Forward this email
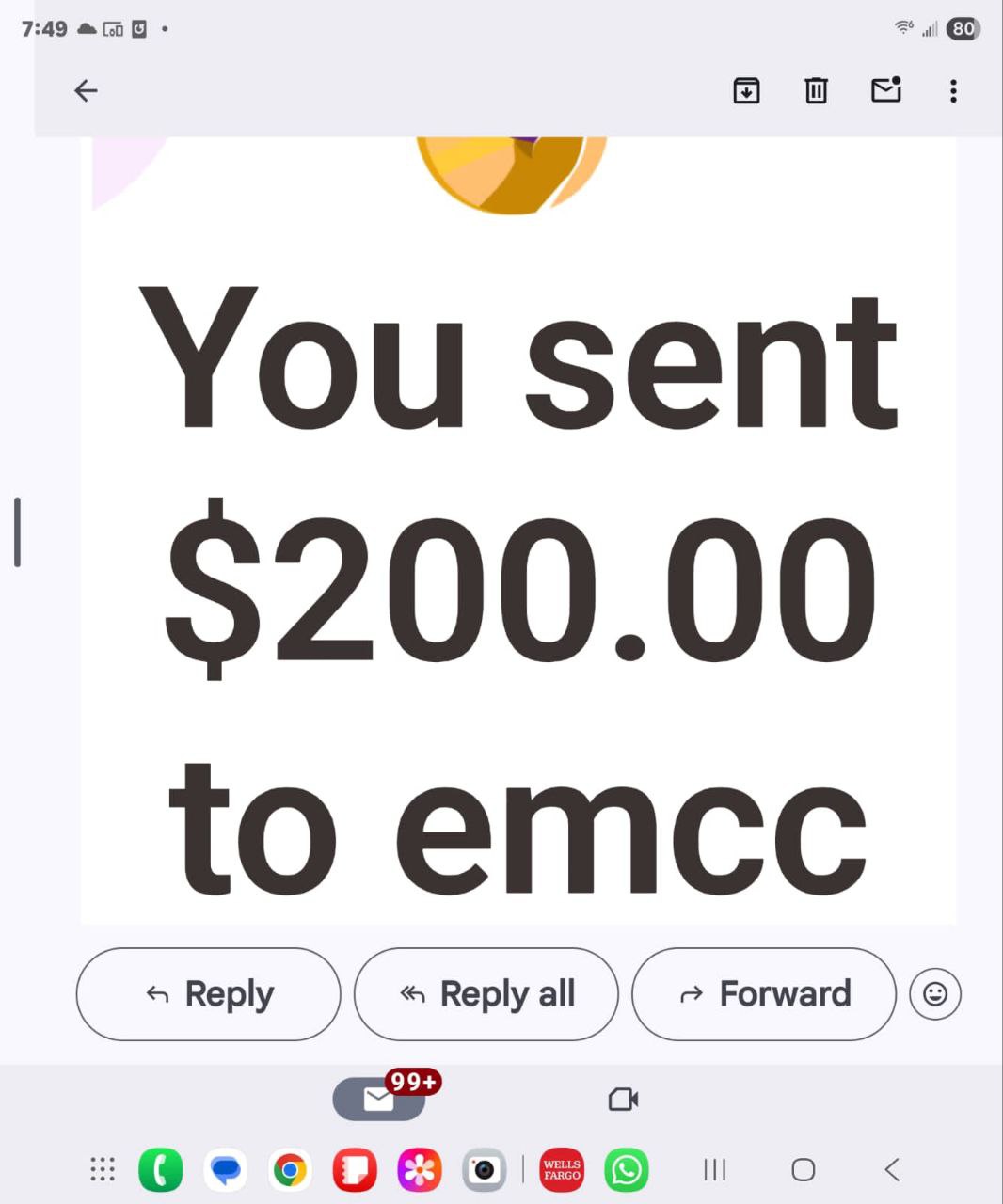 pyautogui.click(x=763, y=994)
